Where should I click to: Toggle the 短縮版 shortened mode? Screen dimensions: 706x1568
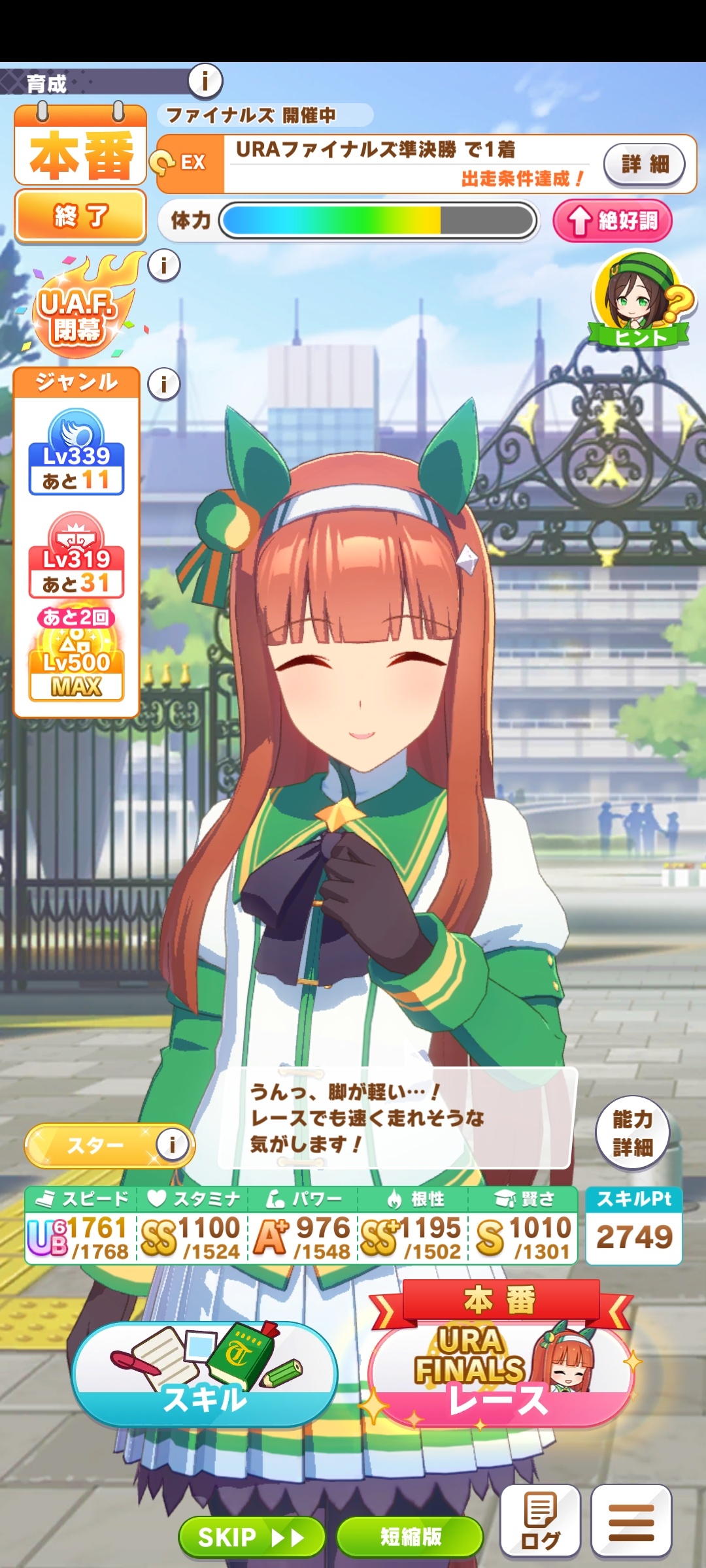click(x=410, y=1537)
